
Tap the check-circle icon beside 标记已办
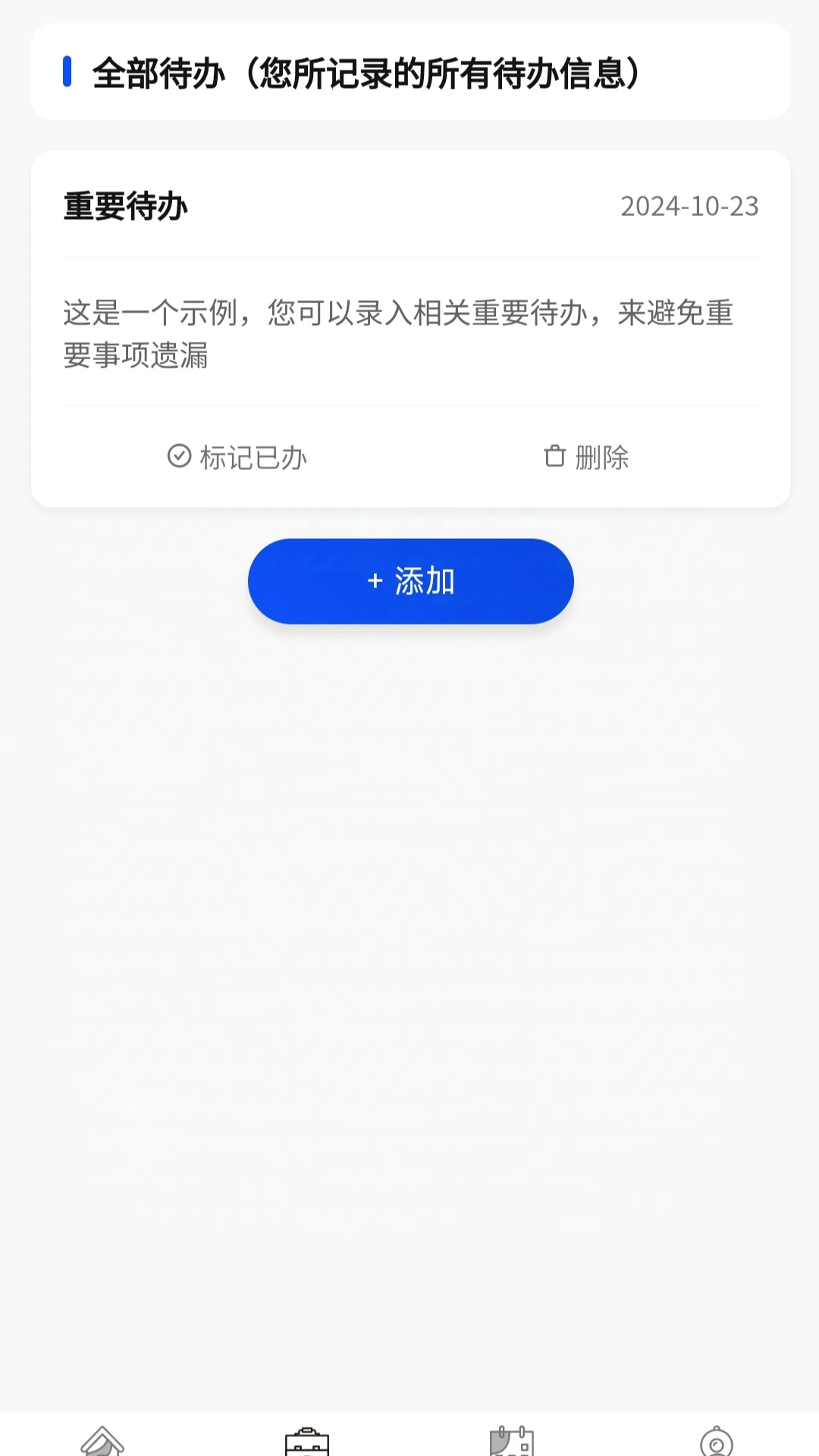click(179, 456)
